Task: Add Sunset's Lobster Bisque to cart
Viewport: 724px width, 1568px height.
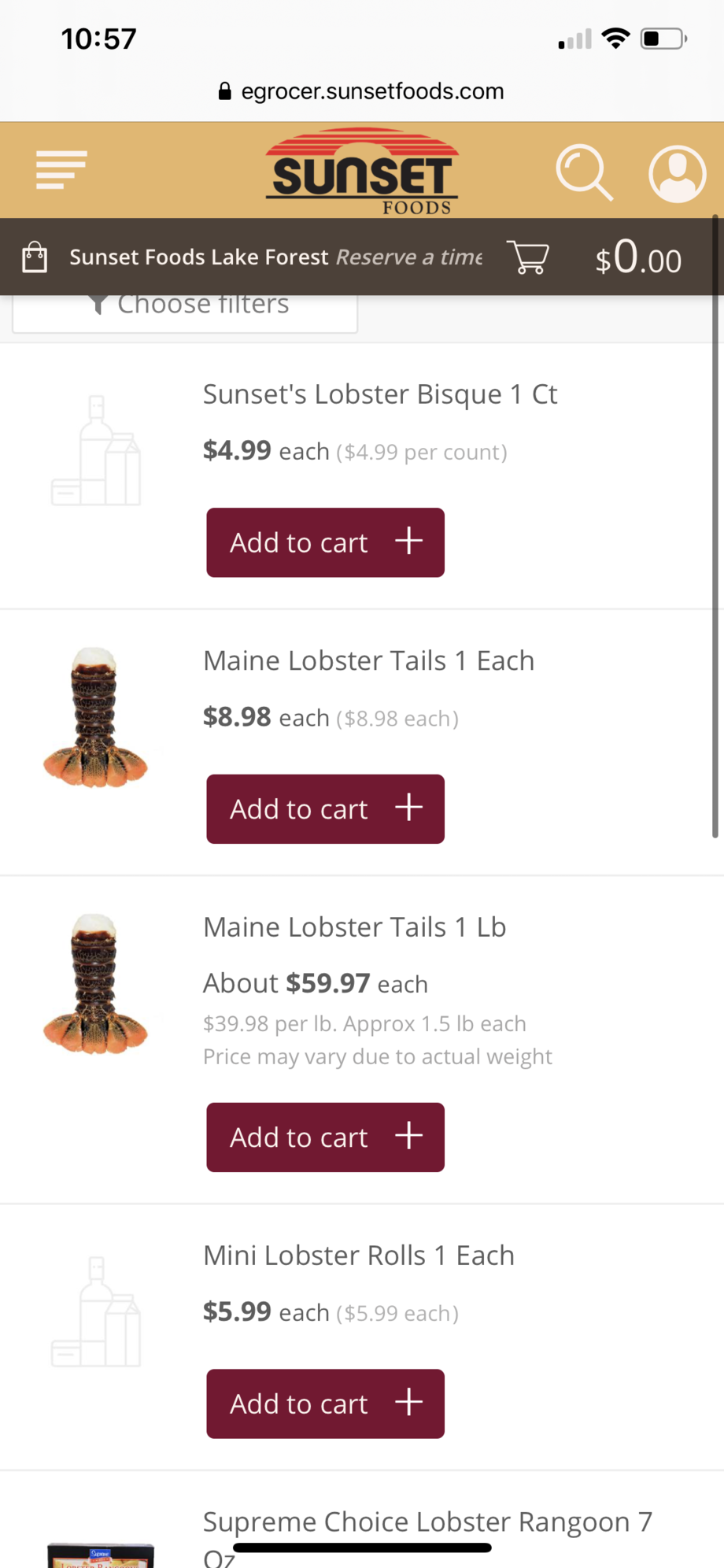Action: (x=325, y=542)
